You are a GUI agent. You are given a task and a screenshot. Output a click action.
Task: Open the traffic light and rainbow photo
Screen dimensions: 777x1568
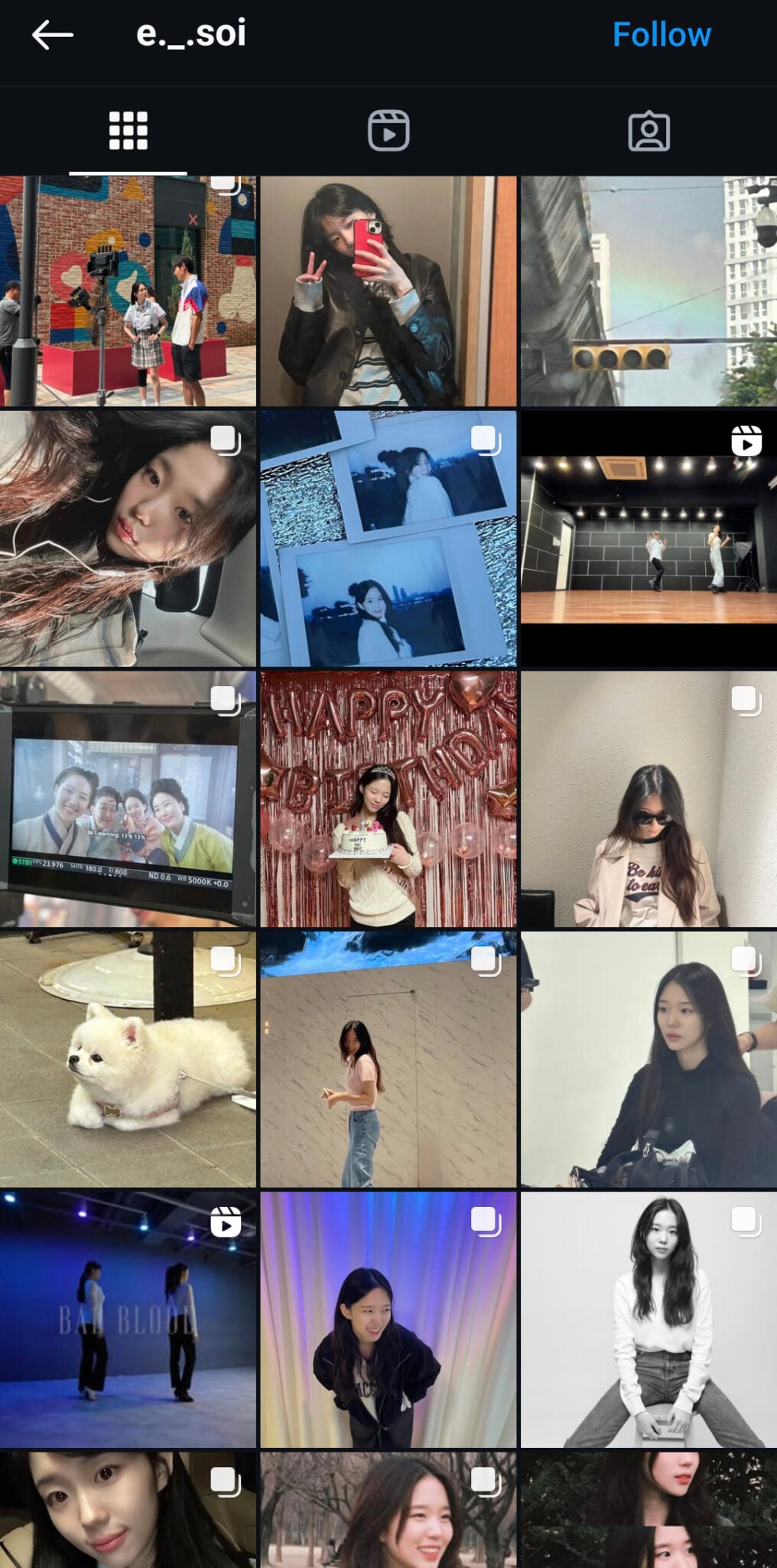click(649, 291)
